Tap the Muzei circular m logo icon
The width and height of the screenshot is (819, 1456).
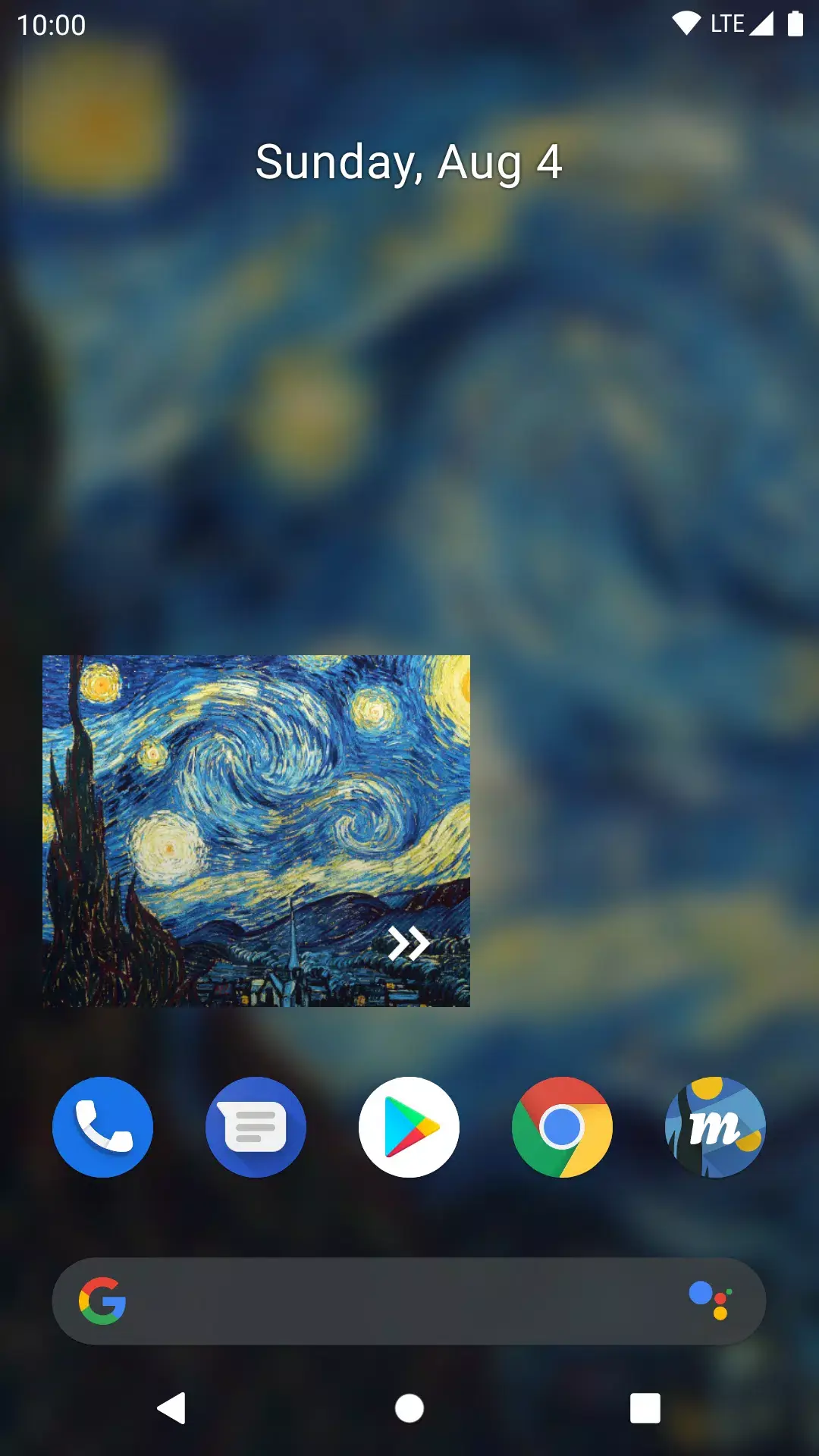716,1127
